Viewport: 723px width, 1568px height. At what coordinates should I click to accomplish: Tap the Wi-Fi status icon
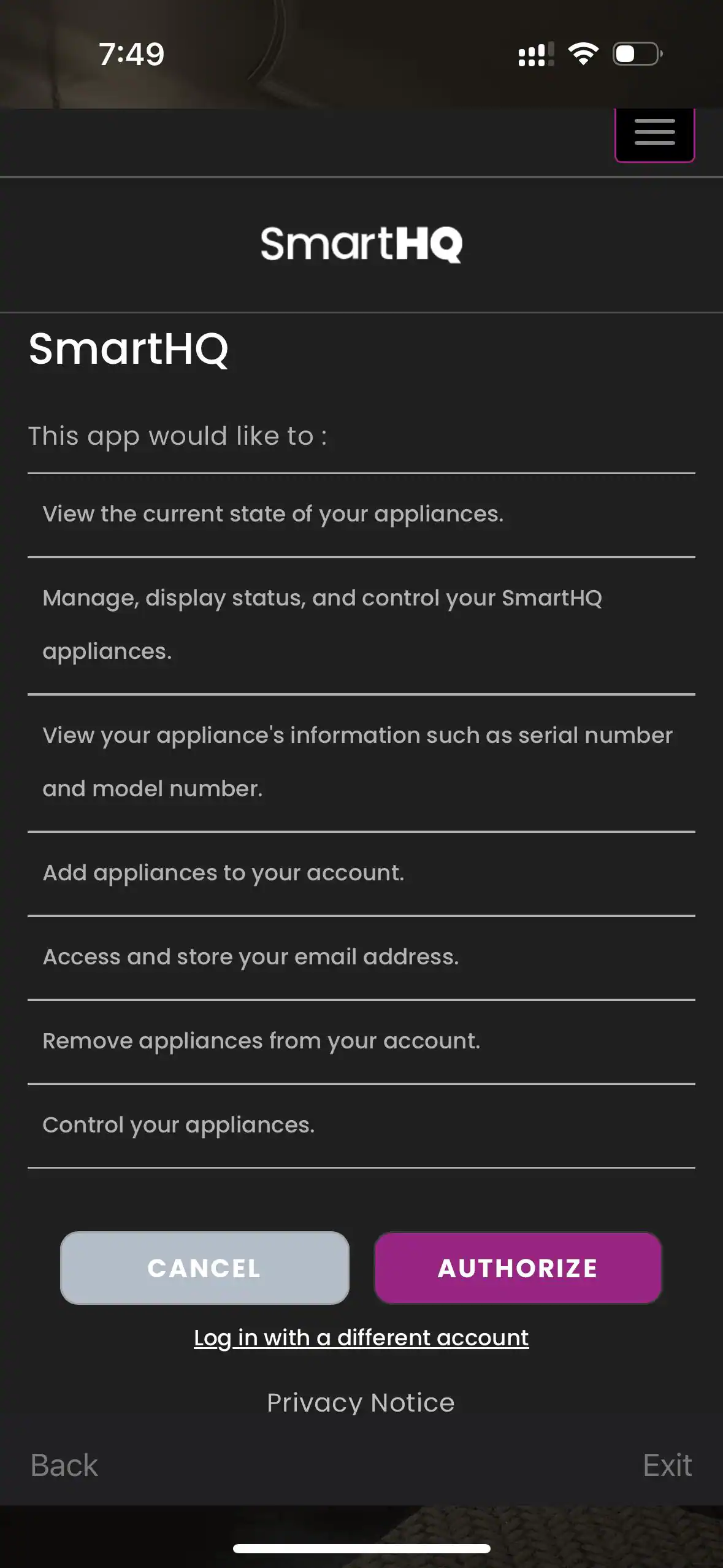[583, 54]
